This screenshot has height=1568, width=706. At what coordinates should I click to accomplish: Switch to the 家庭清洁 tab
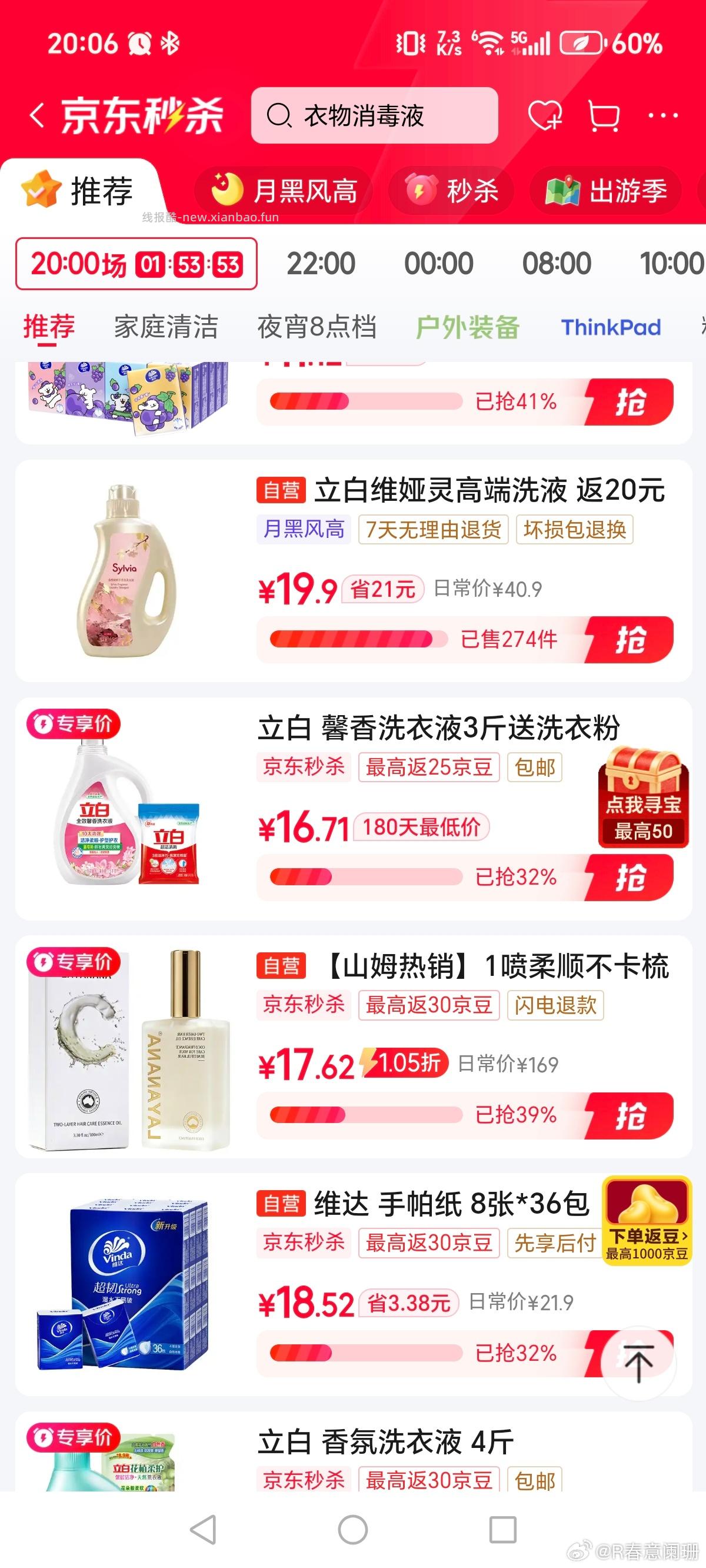tap(165, 327)
